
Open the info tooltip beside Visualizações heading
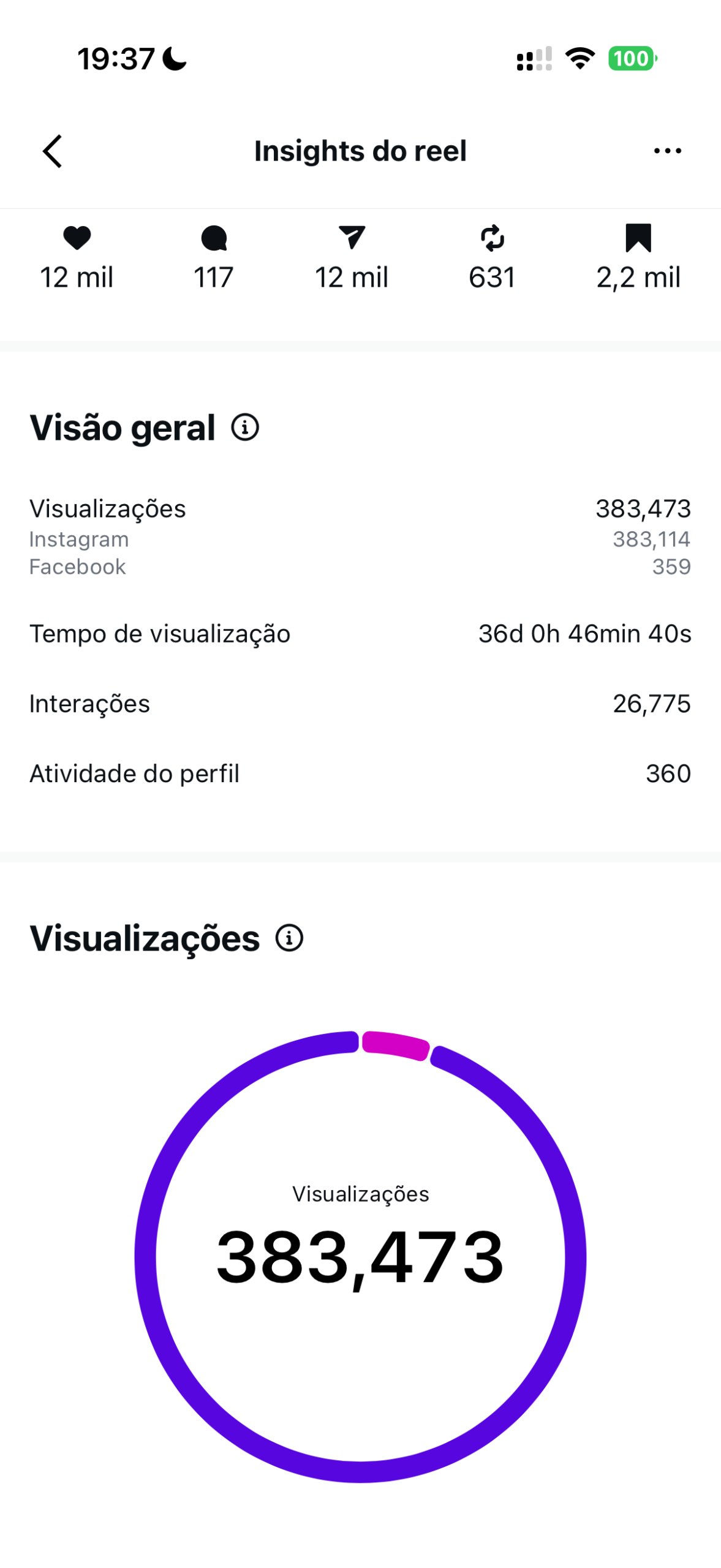point(289,937)
